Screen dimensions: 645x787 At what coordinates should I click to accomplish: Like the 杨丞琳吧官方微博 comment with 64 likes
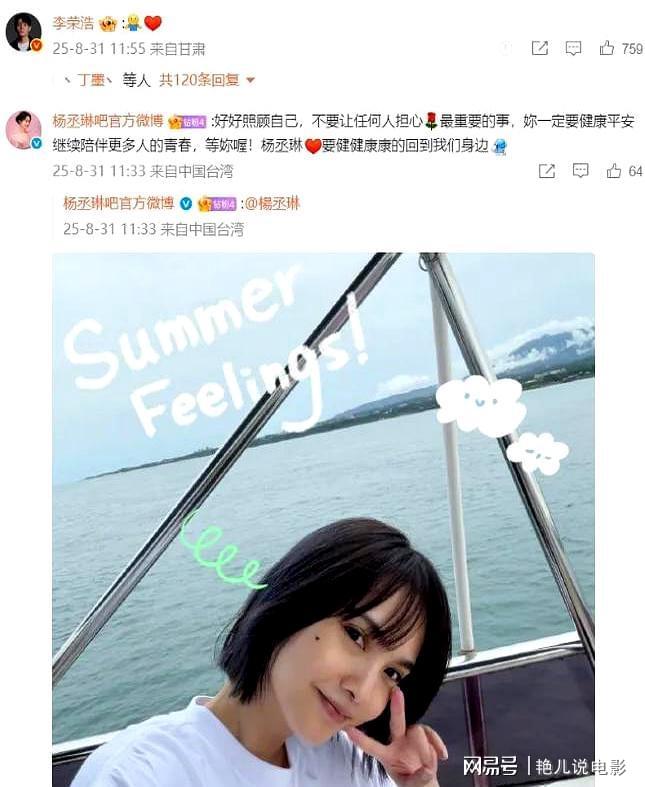pos(614,171)
